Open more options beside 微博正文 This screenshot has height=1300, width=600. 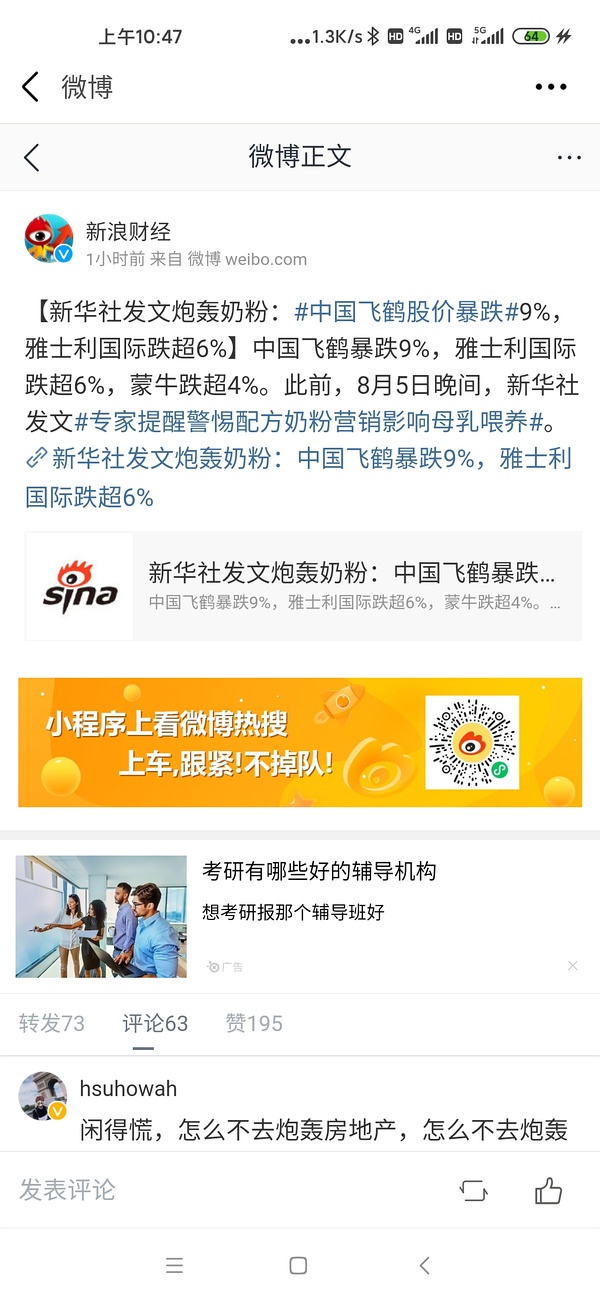pyautogui.click(x=568, y=157)
